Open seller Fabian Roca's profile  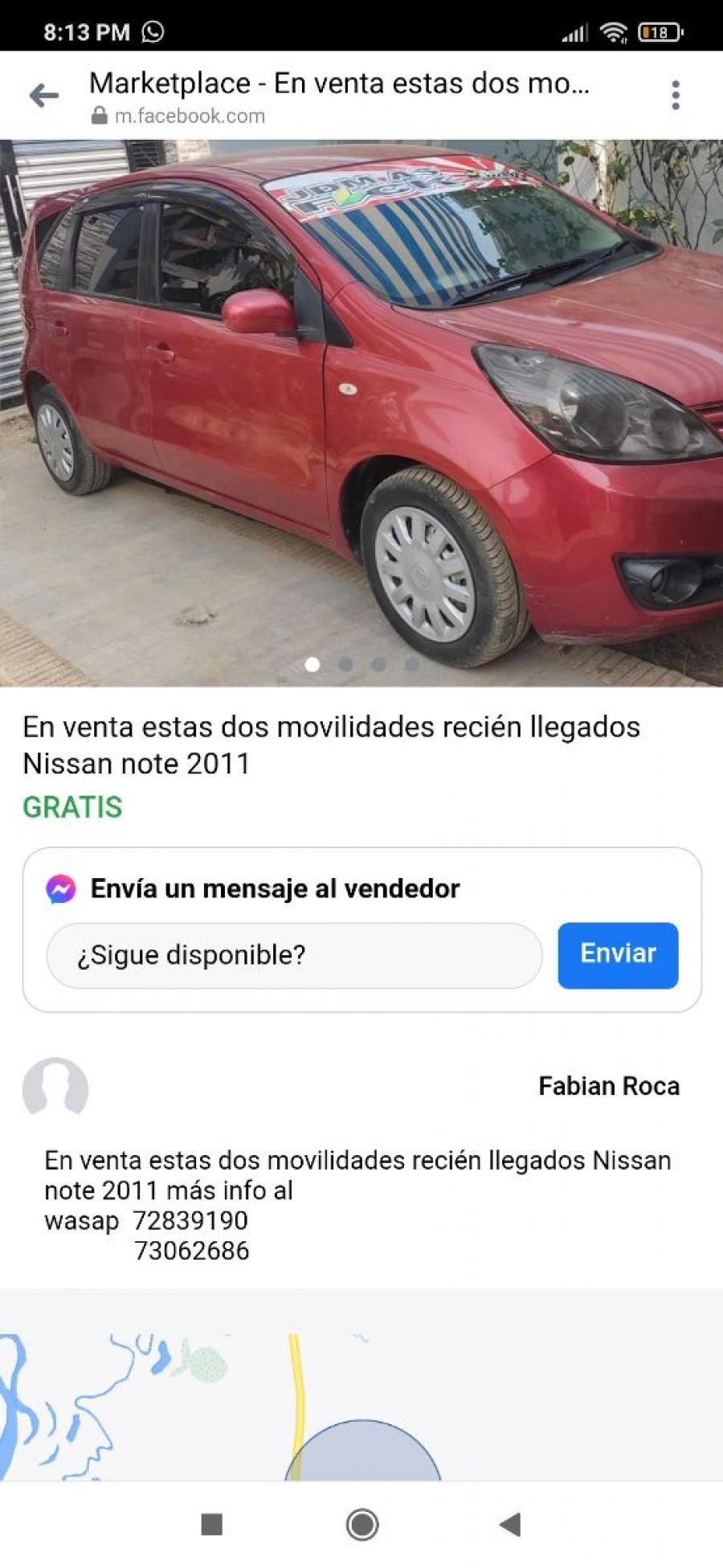tap(609, 1086)
